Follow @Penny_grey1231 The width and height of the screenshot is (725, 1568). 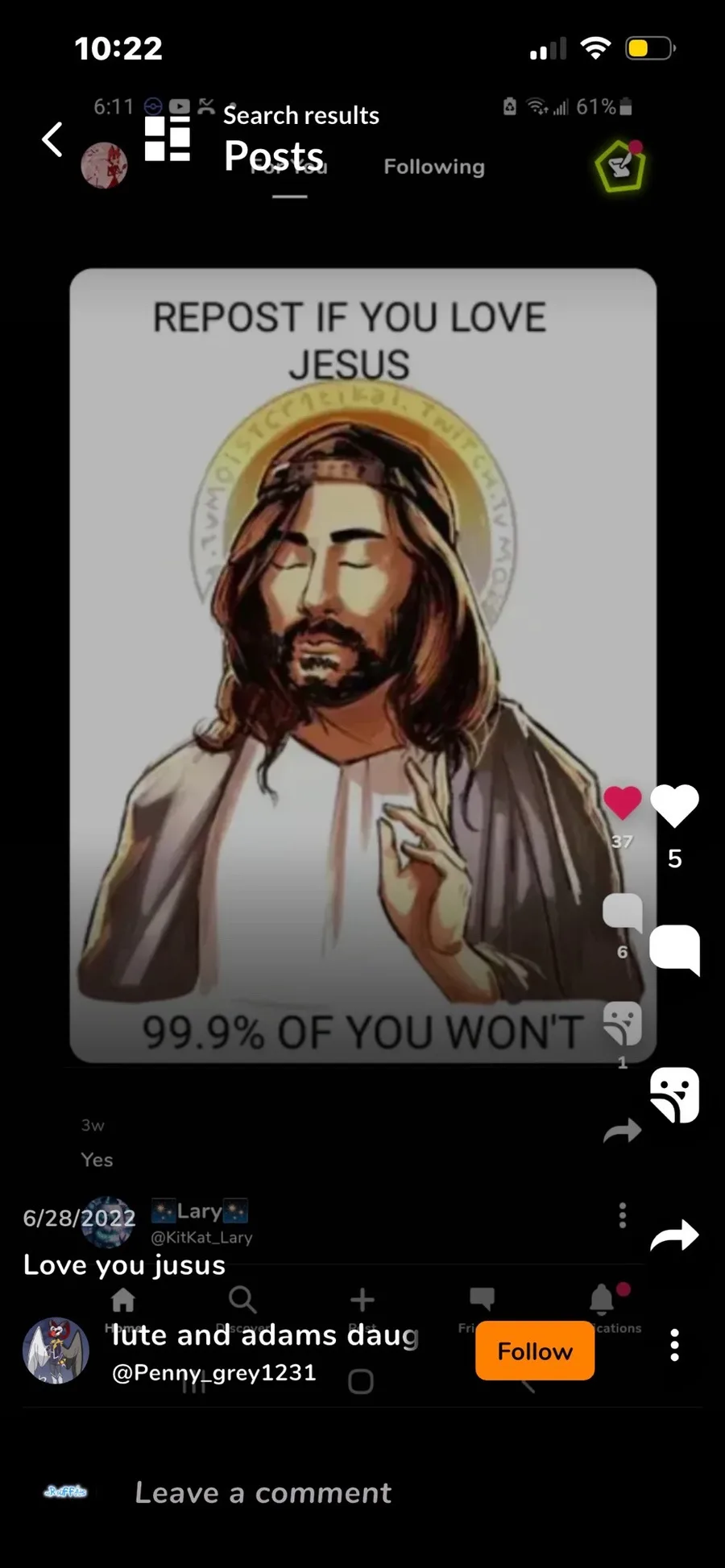(x=535, y=1351)
